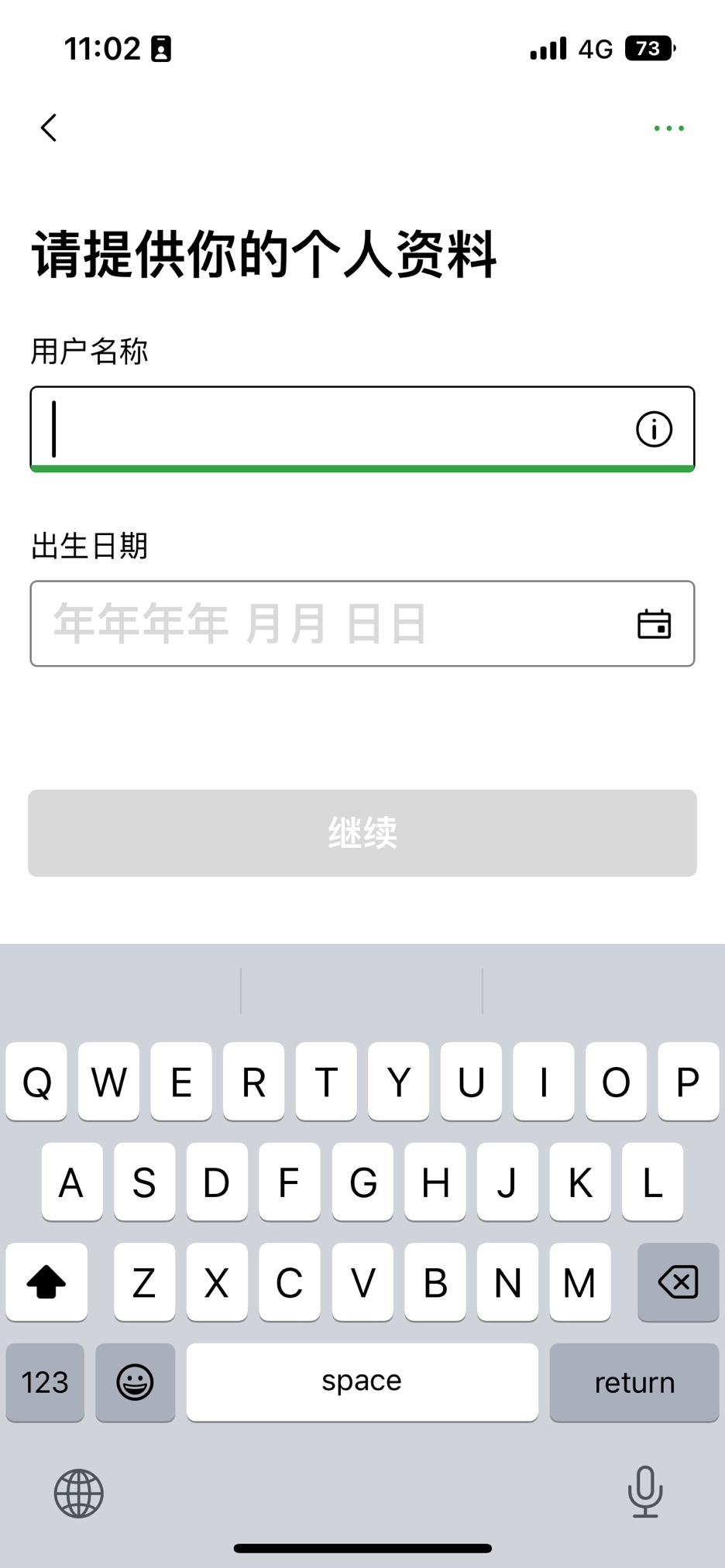Viewport: 725px width, 1568px height.
Task: Tap the return key on the keyboard
Action: coord(634,1382)
